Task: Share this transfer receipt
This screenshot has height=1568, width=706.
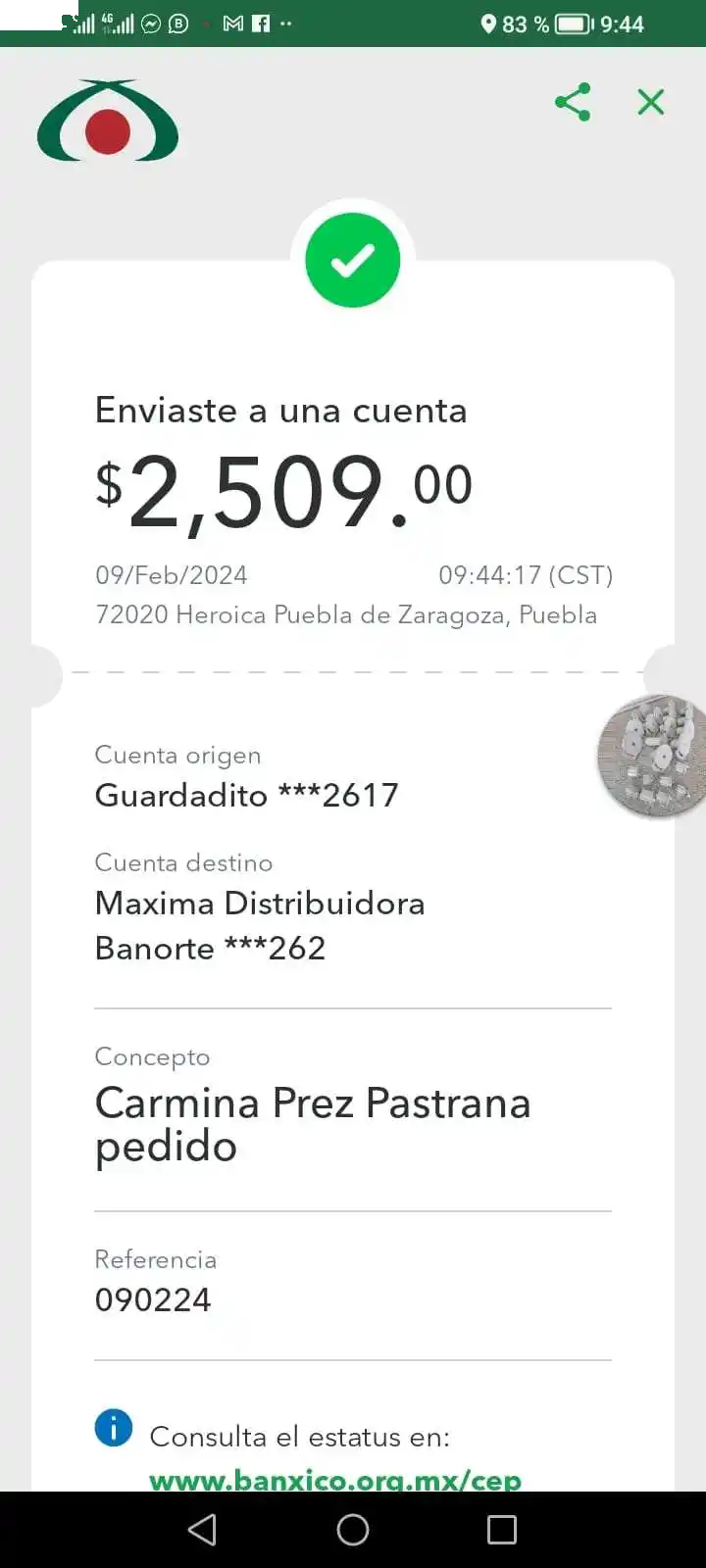Action: click(573, 102)
